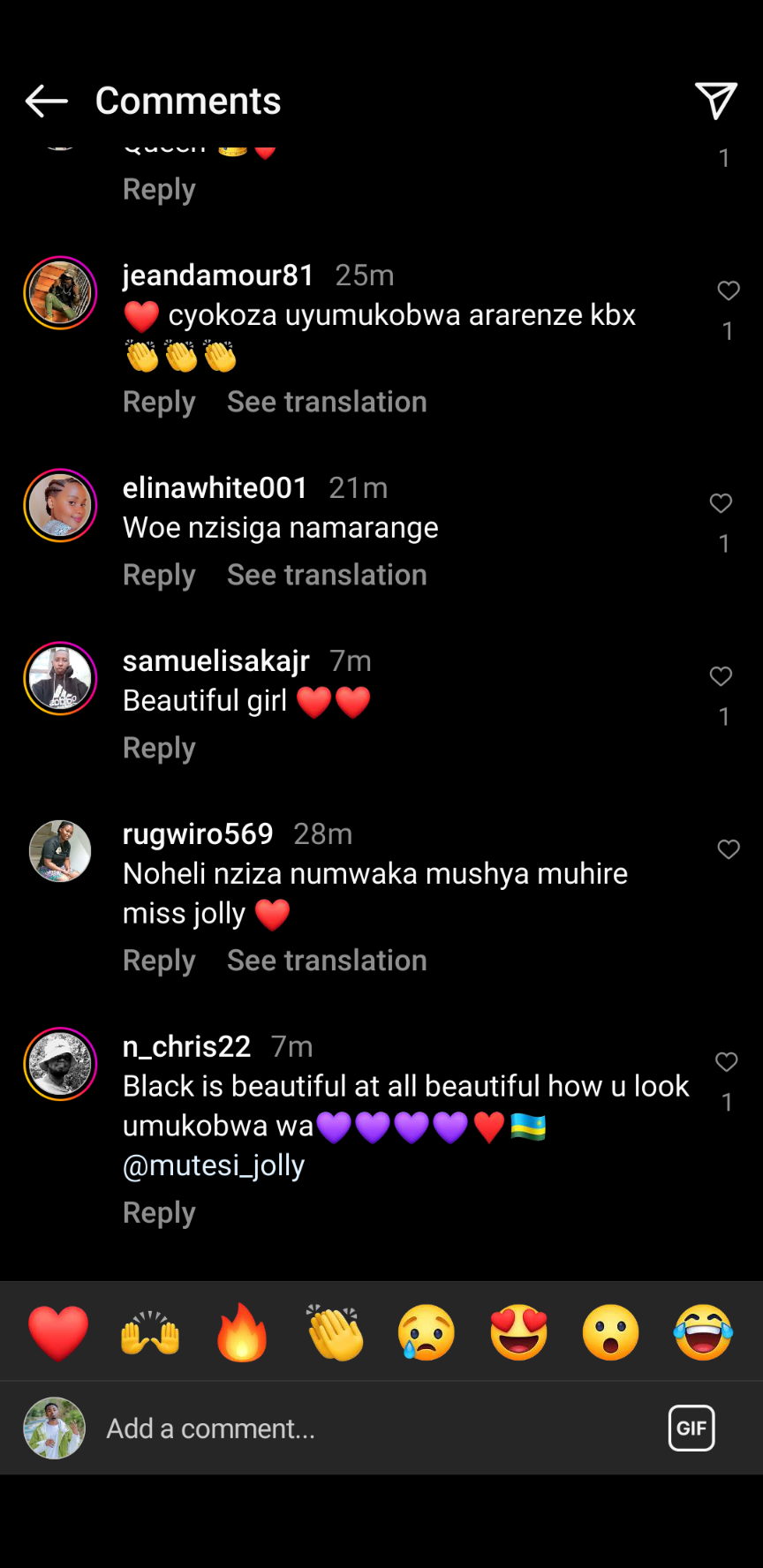Screen dimensions: 763x1568
Task: Reply to jeandamour81's comment
Action: pyautogui.click(x=159, y=403)
